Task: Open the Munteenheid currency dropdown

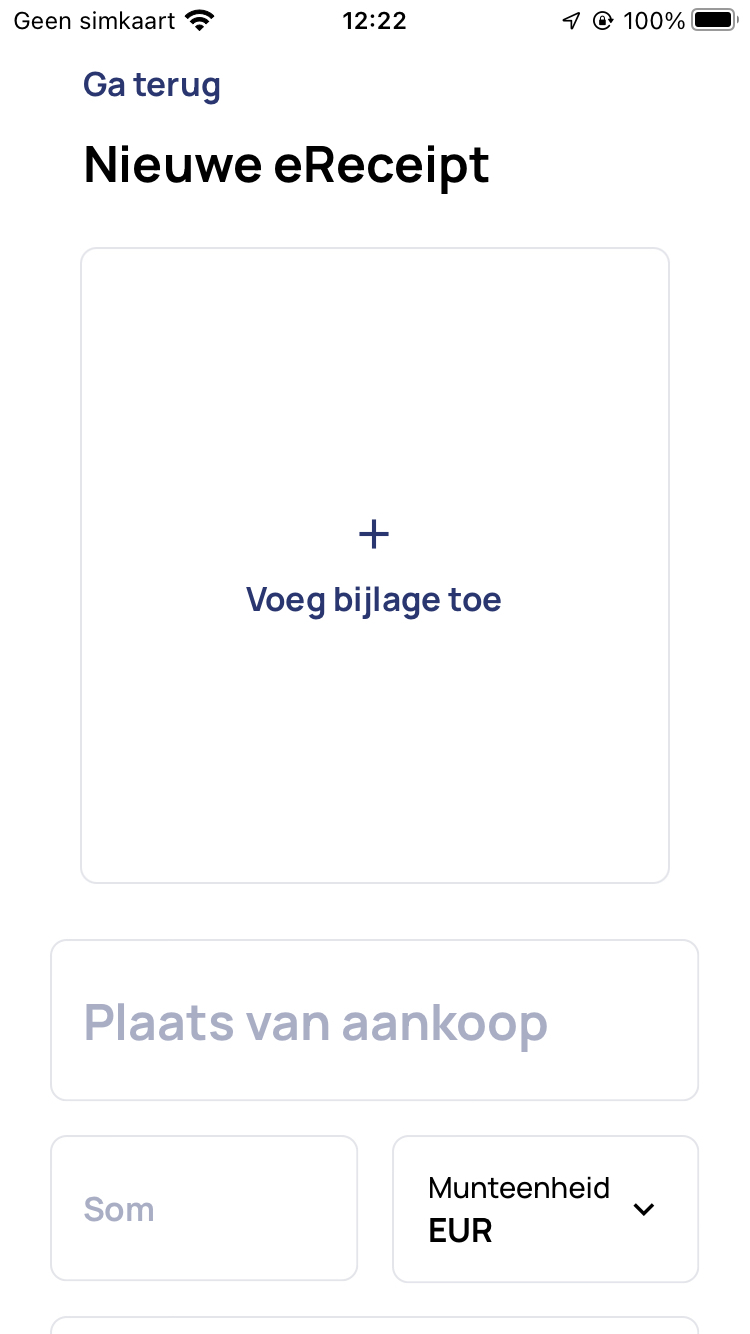Action: coord(545,1208)
